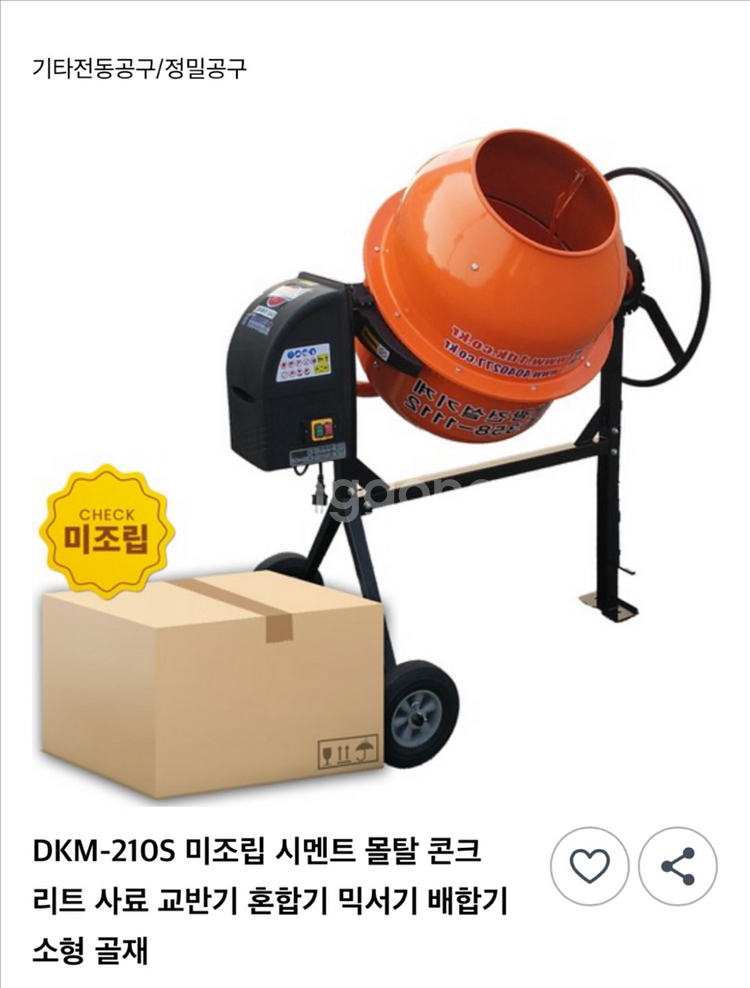Click the front rubber transport wheel
The image size is (750, 988).
click(420, 720)
